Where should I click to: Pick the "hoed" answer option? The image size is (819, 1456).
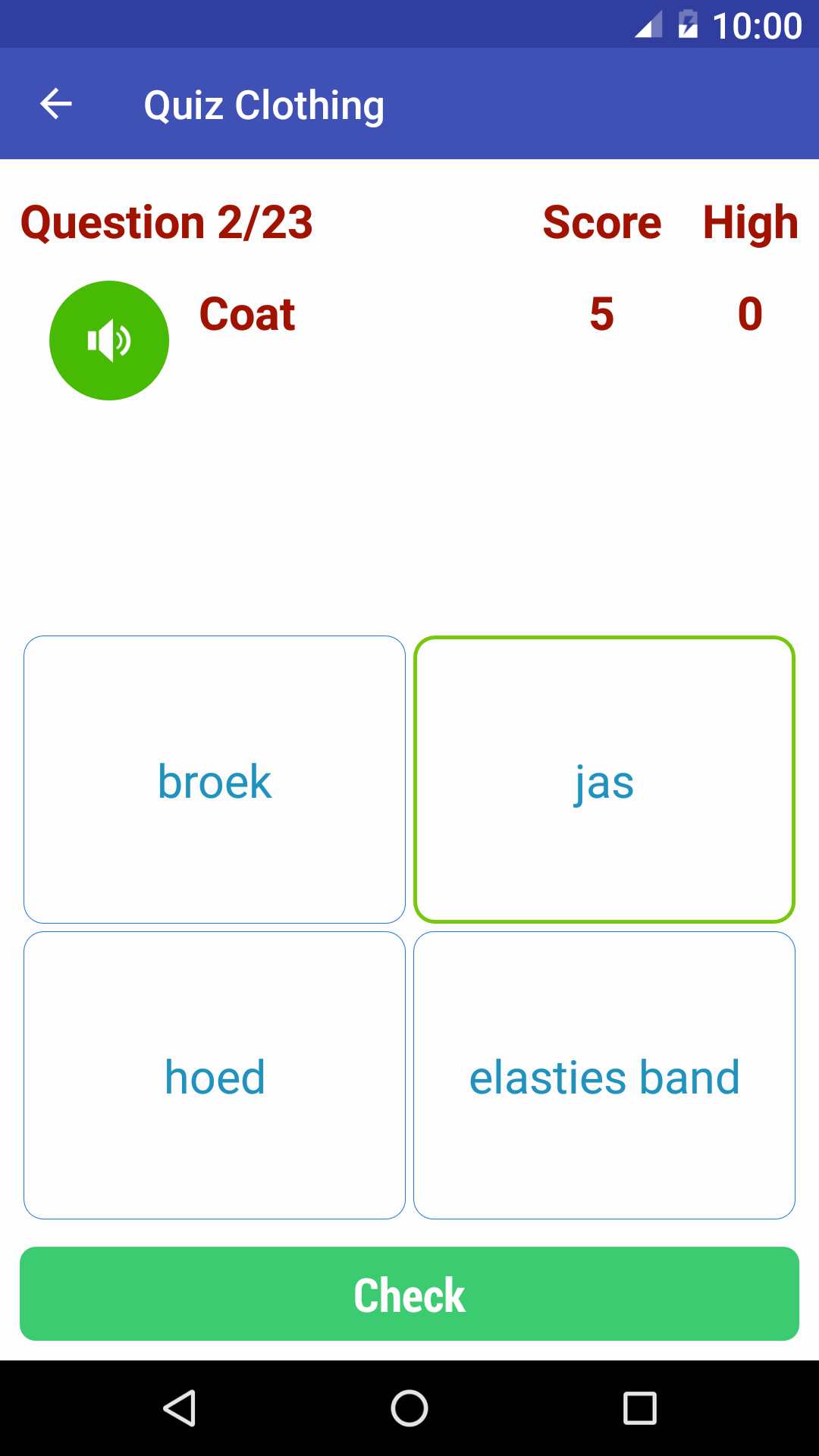click(215, 1075)
